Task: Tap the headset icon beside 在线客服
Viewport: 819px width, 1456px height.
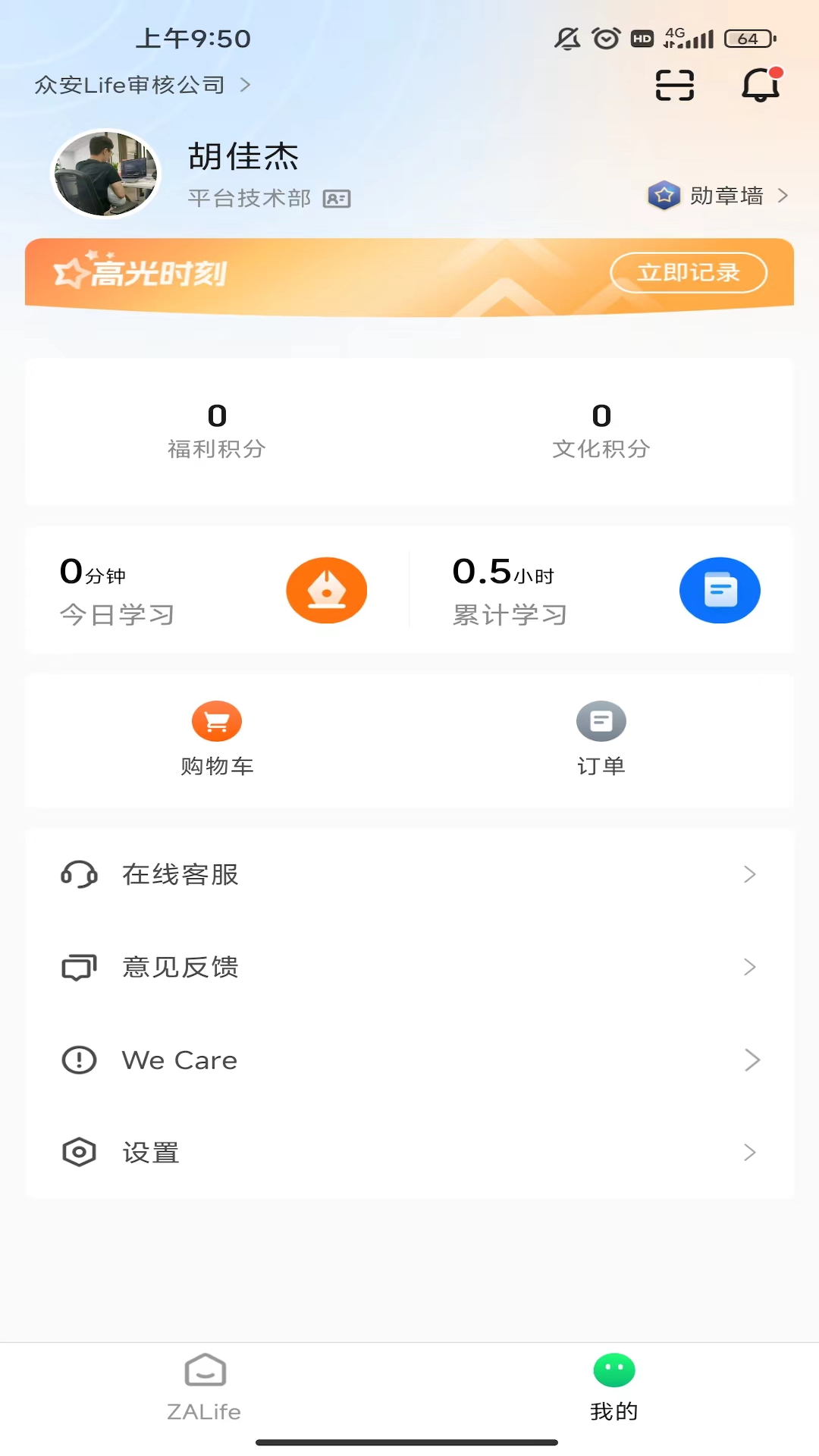Action: click(x=79, y=874)
